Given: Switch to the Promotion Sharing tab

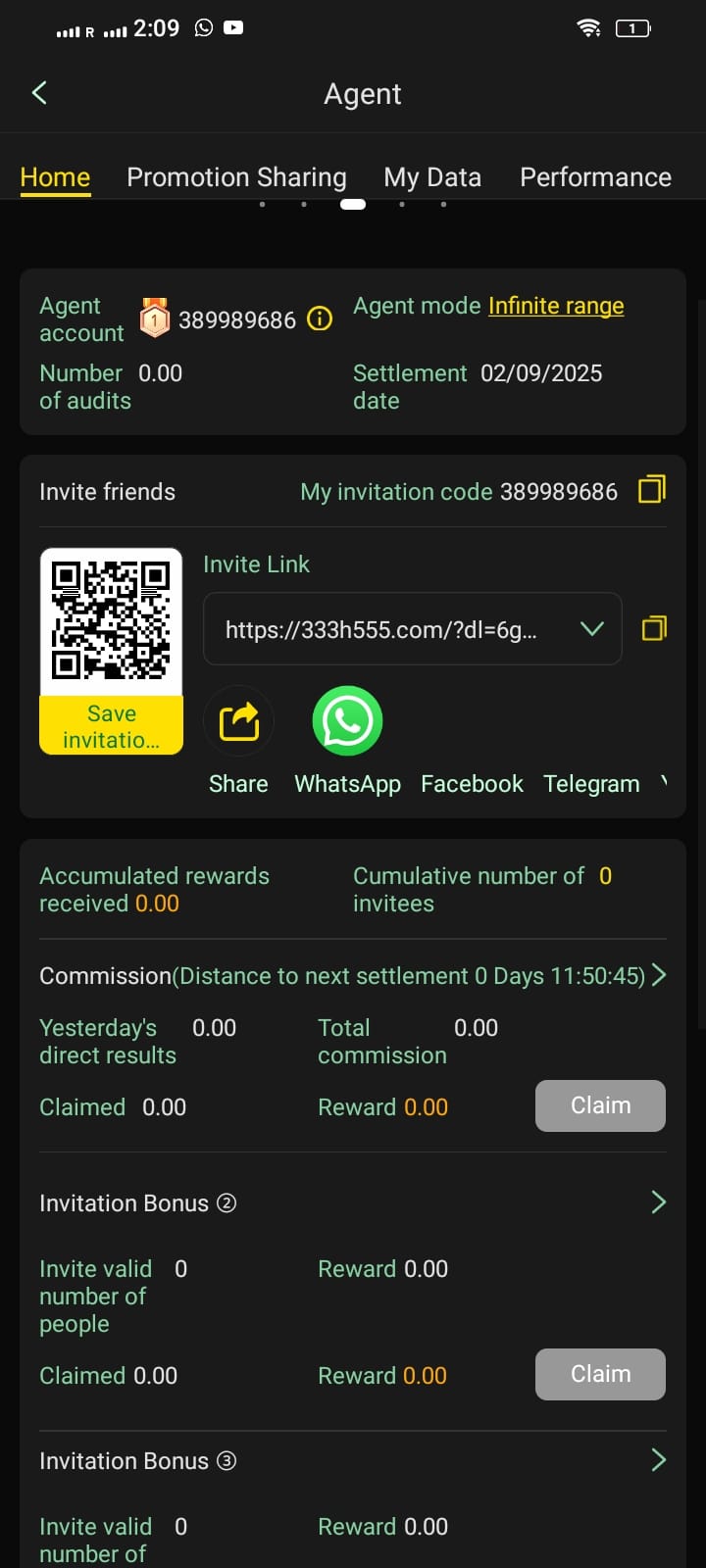Looking at the screenshot, I should [236, 177].
